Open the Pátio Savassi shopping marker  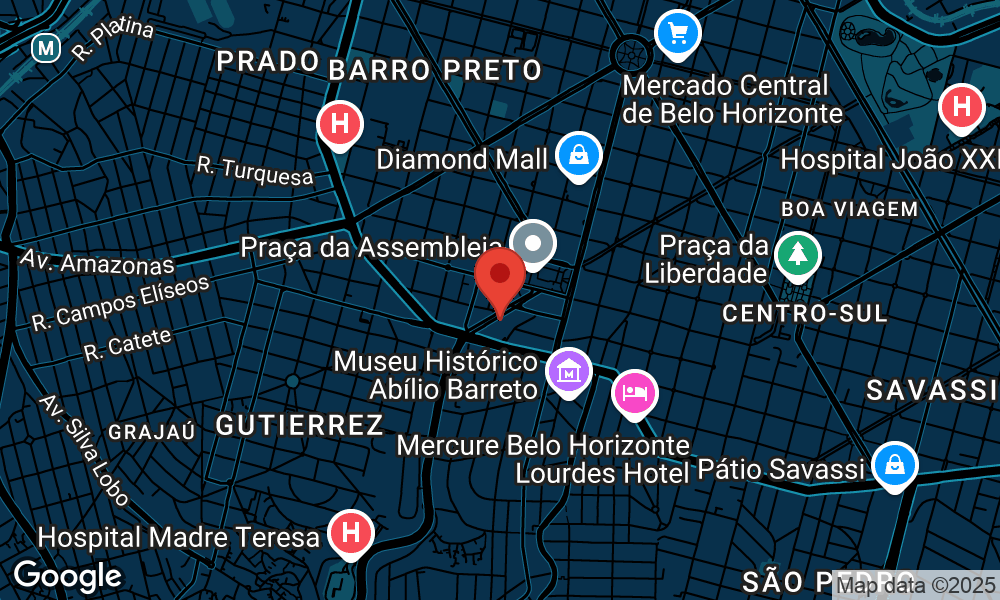894,464
